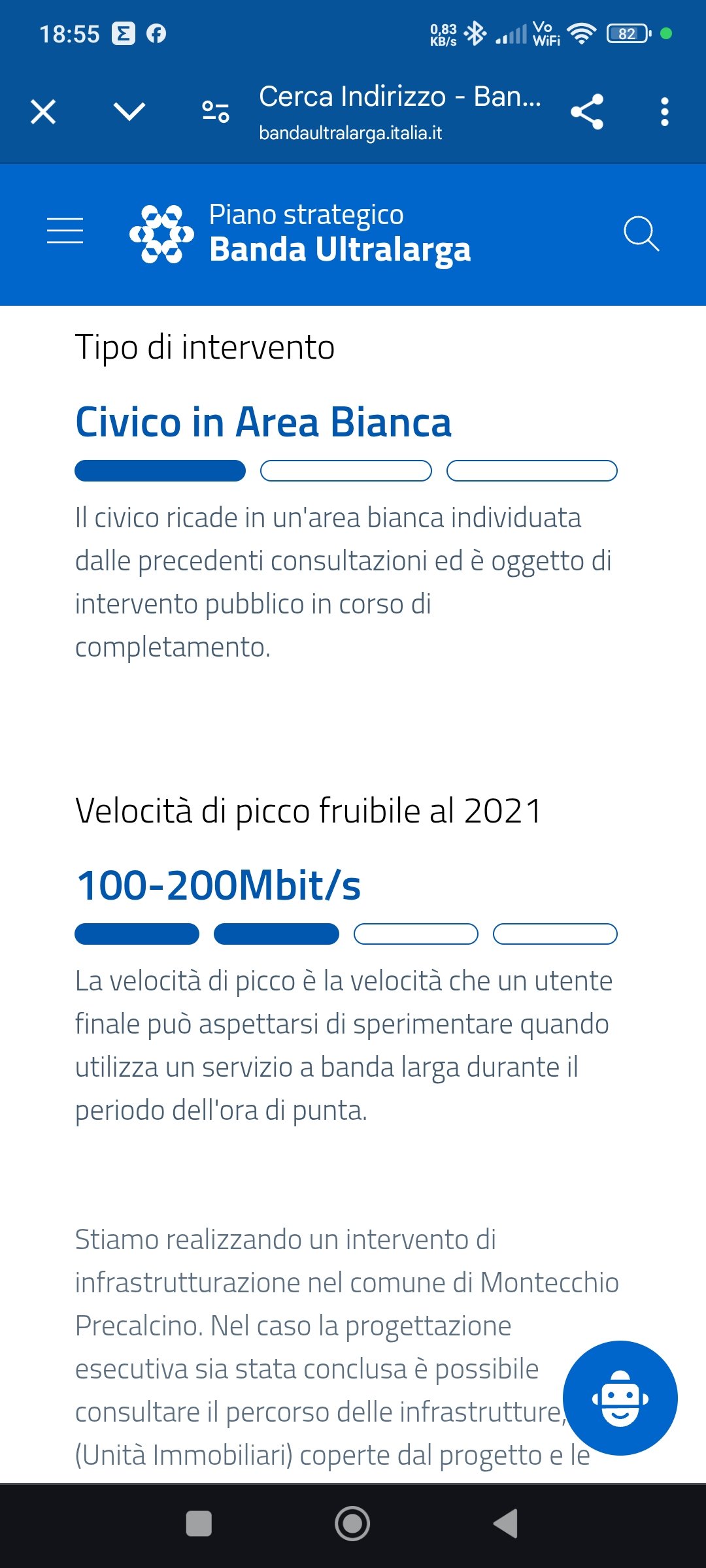The height and width of the screenshot is (1568, 706).
Task: Minimize the browser with the down chevron
Action: [129, 112]
